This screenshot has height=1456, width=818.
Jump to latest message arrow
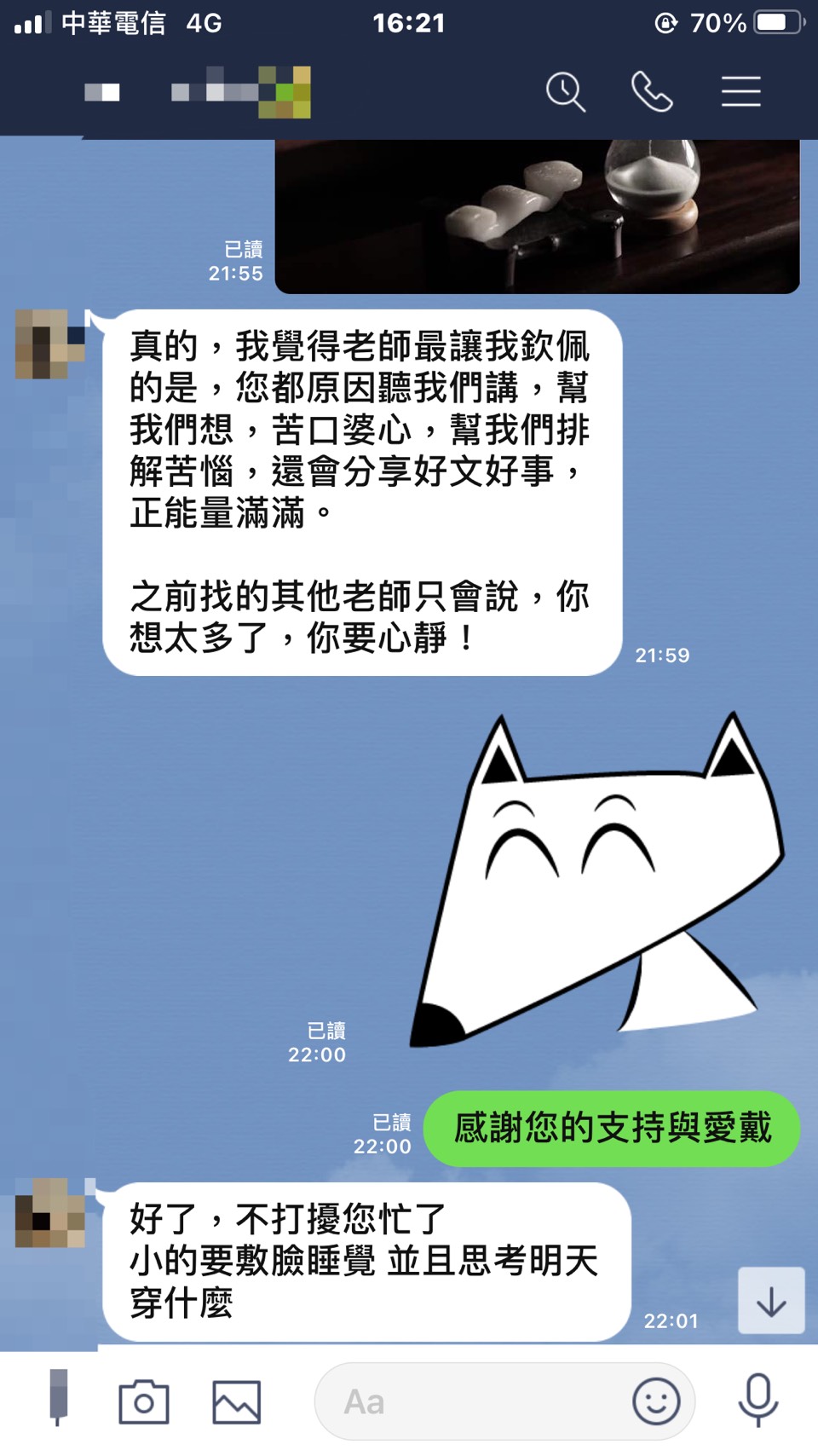click(771, 1301)
